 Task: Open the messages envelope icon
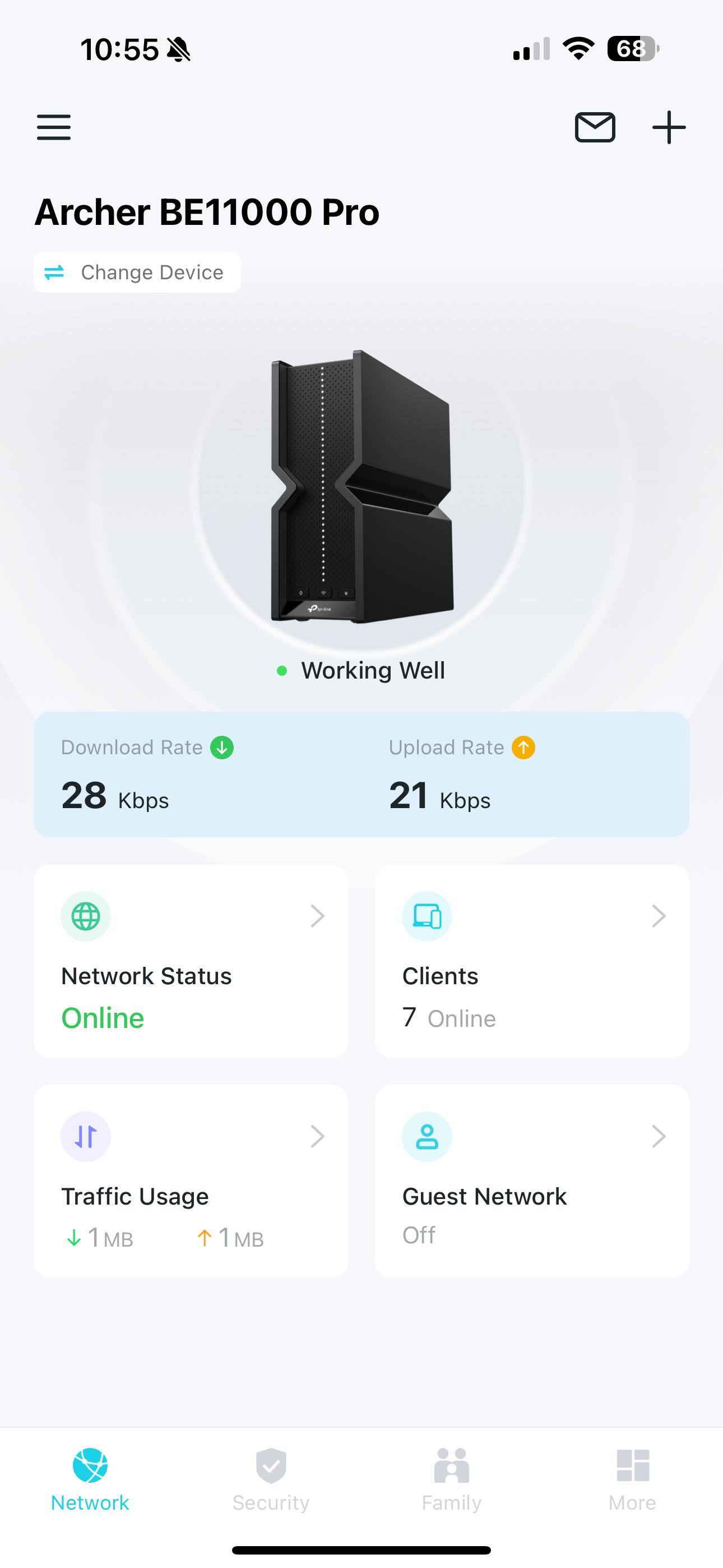[595, 127]
